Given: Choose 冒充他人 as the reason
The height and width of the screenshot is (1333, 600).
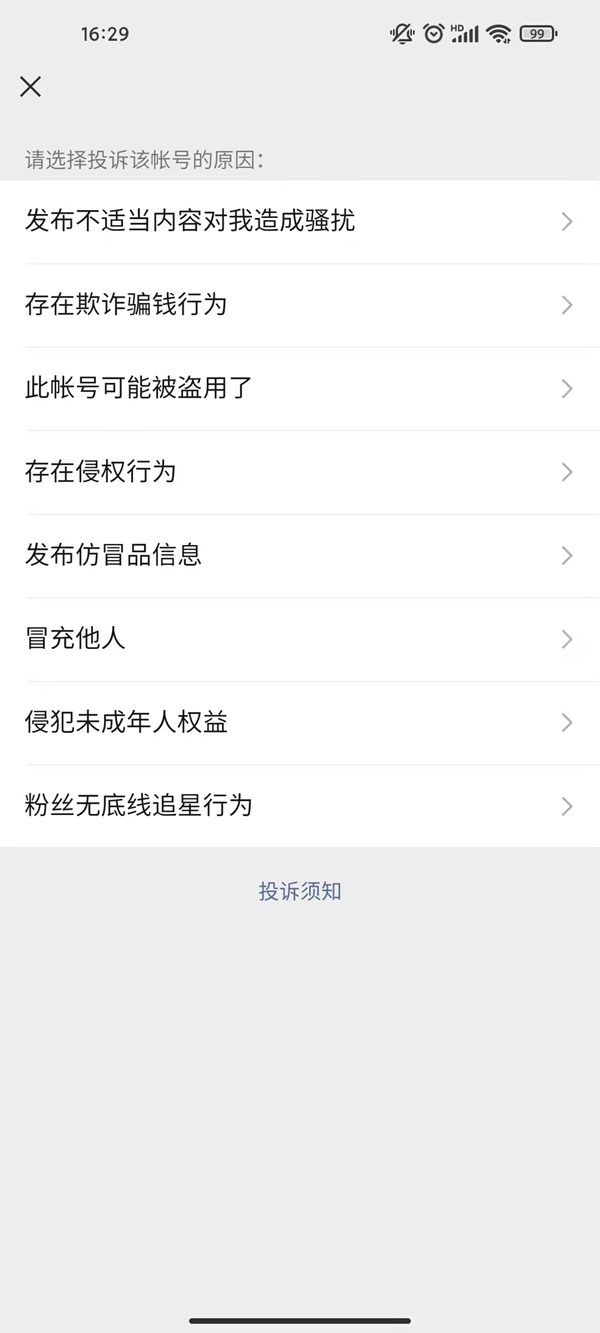Looking at the screenshot, I should tap(76, 638).
